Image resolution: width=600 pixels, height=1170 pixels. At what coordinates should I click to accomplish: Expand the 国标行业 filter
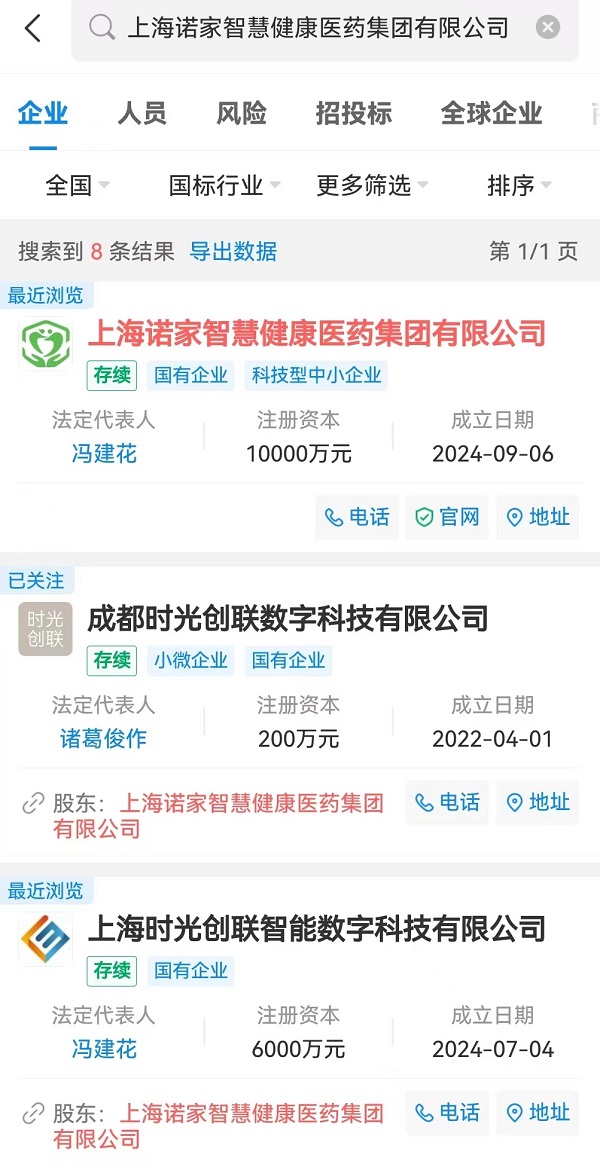coord(224,185)
